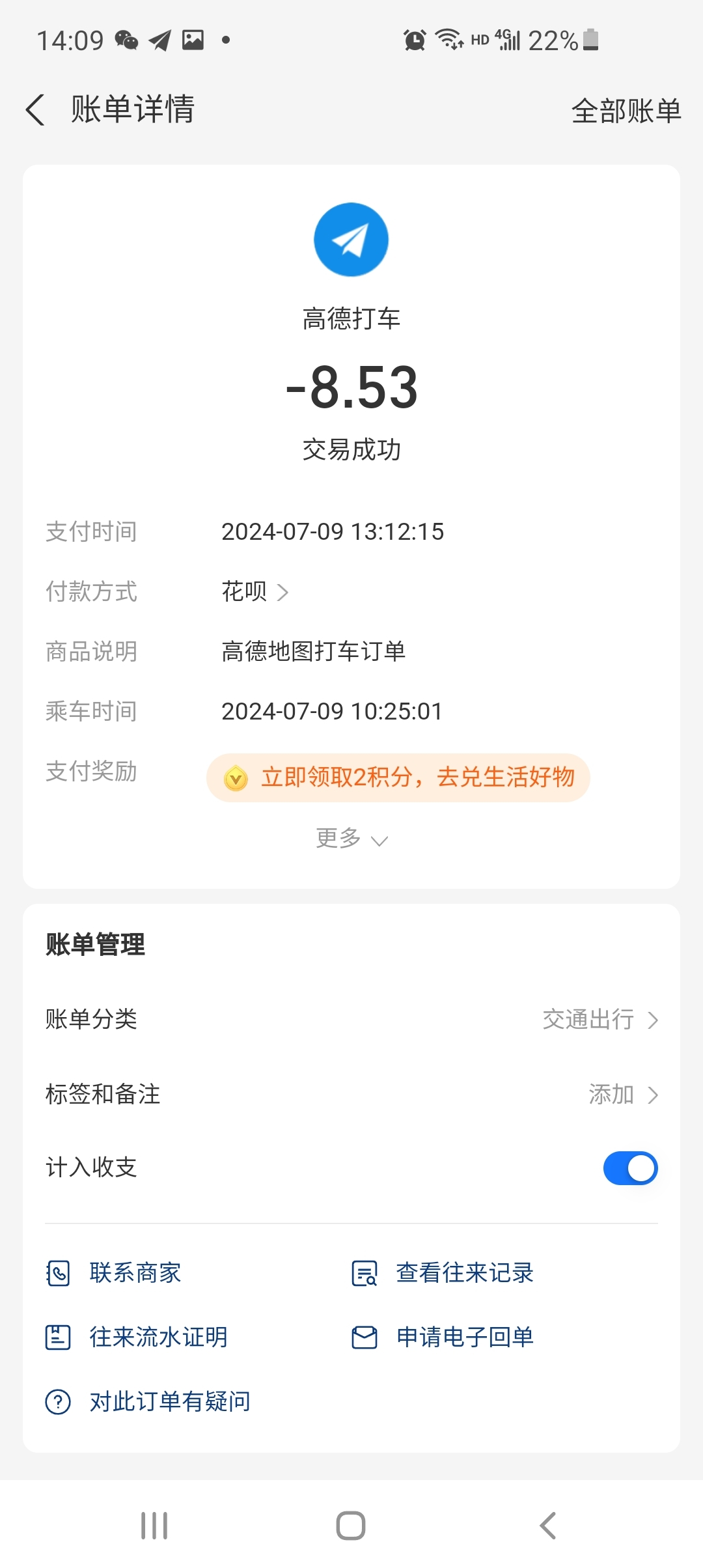Add 标签和备注 to this bill
The image size is (703, 1568).
point(622,1095)
